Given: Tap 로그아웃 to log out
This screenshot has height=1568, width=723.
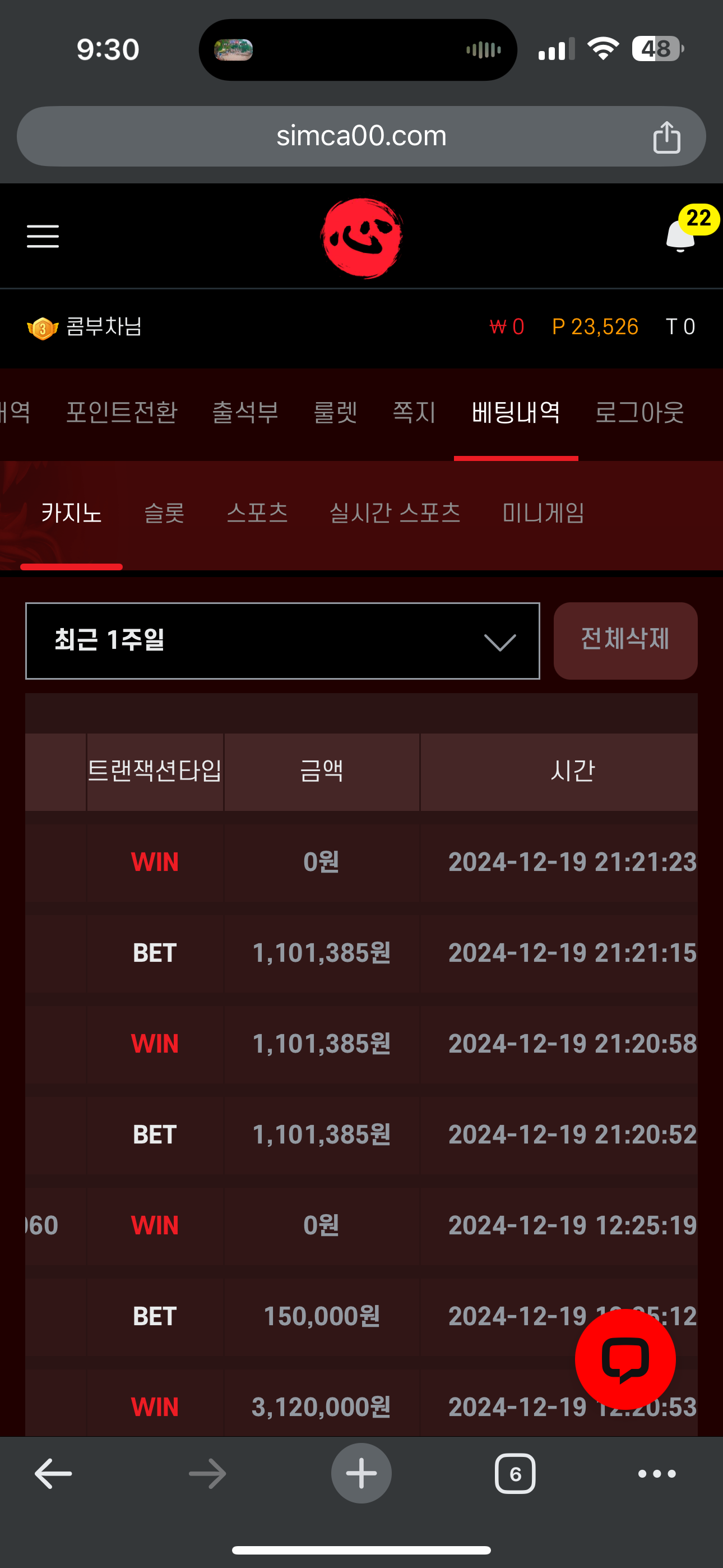Looking at the screenshot, I should [639, 413].
